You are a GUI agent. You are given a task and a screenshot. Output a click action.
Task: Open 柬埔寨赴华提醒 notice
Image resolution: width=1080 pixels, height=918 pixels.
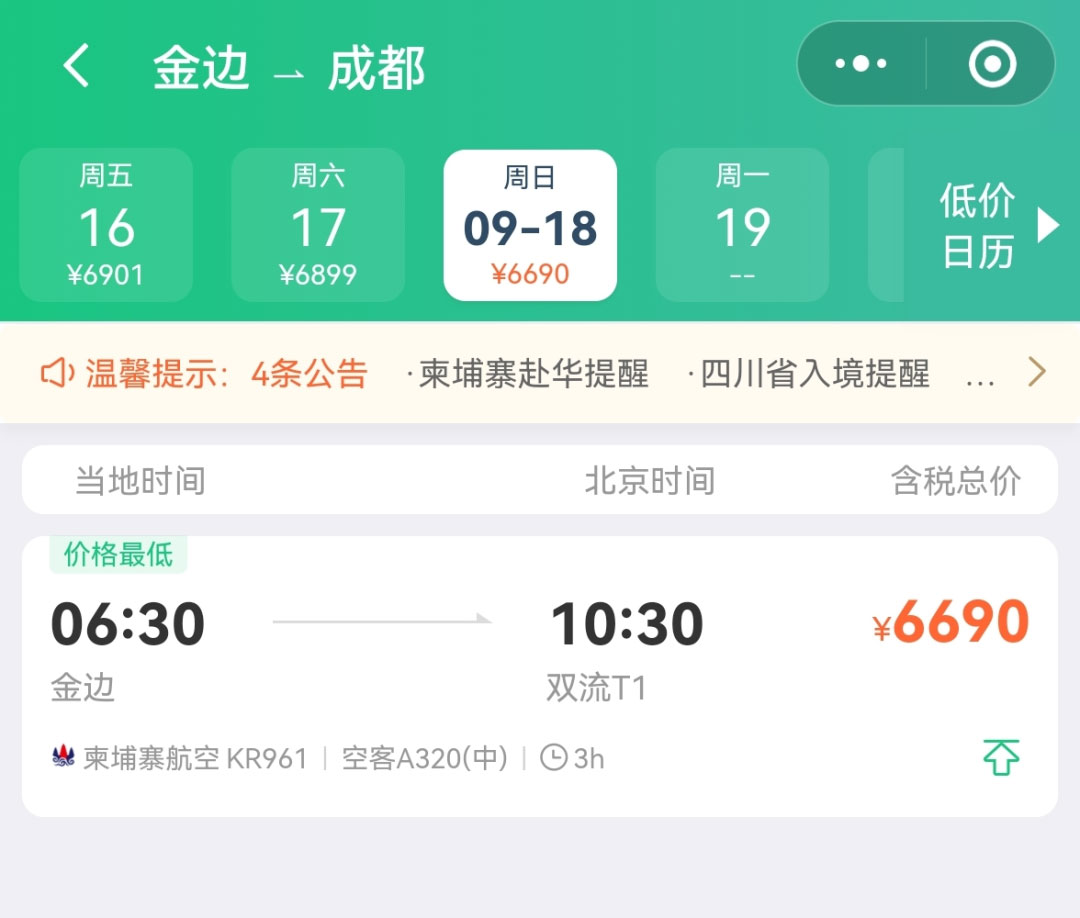(x=529, y=374)
